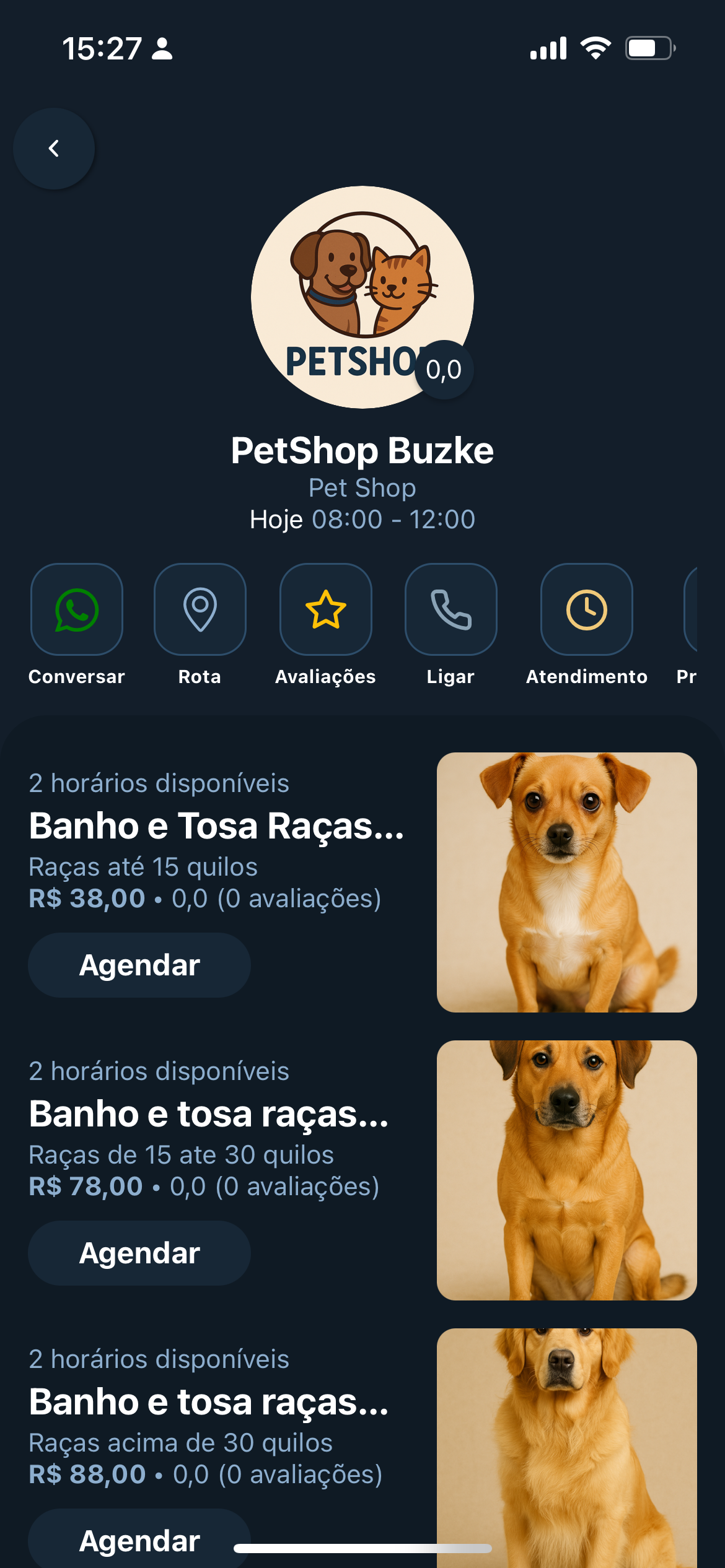Tap the partially visible icon after Atendimento
This screenshot has height=1568, width=725.
[700, 610]
